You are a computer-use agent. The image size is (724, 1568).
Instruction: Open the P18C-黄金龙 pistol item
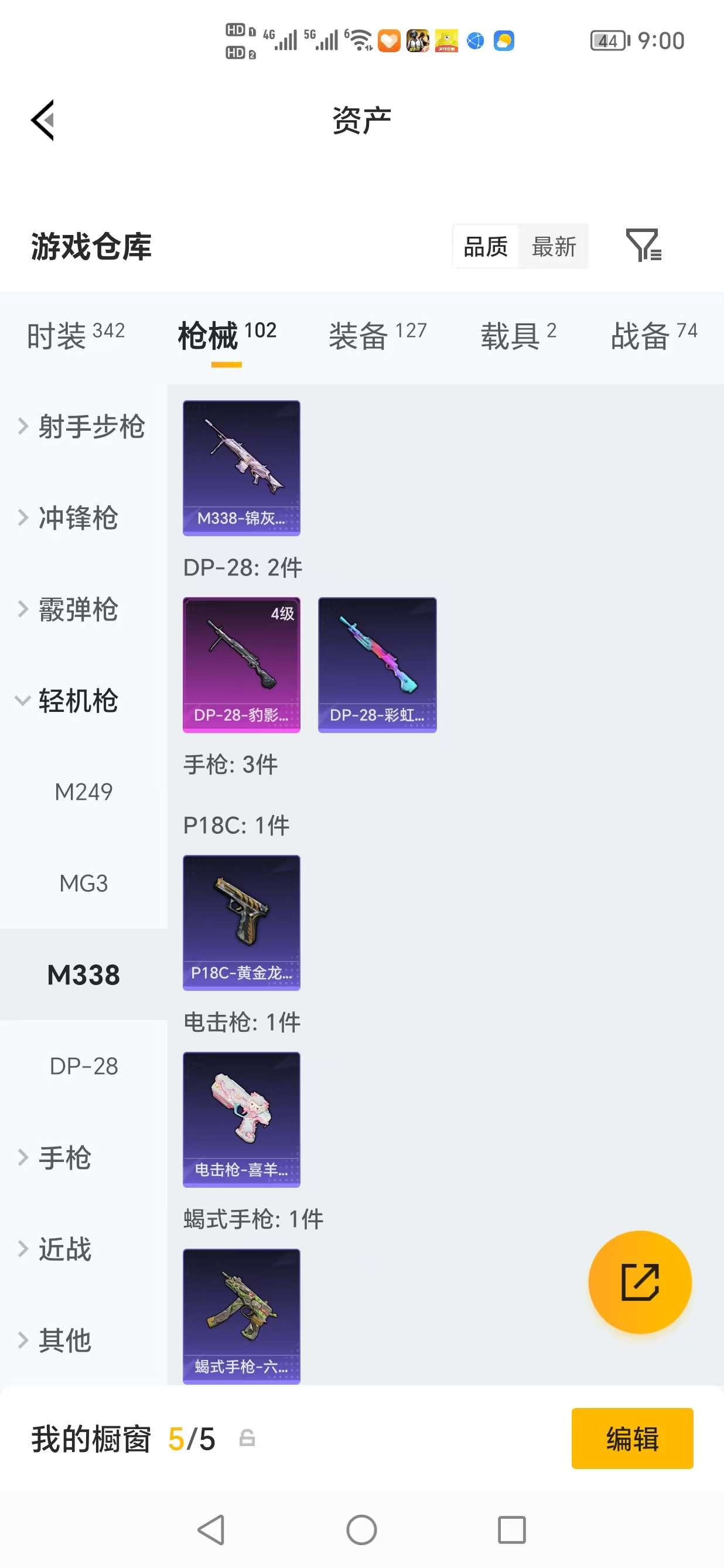(241, 923)
